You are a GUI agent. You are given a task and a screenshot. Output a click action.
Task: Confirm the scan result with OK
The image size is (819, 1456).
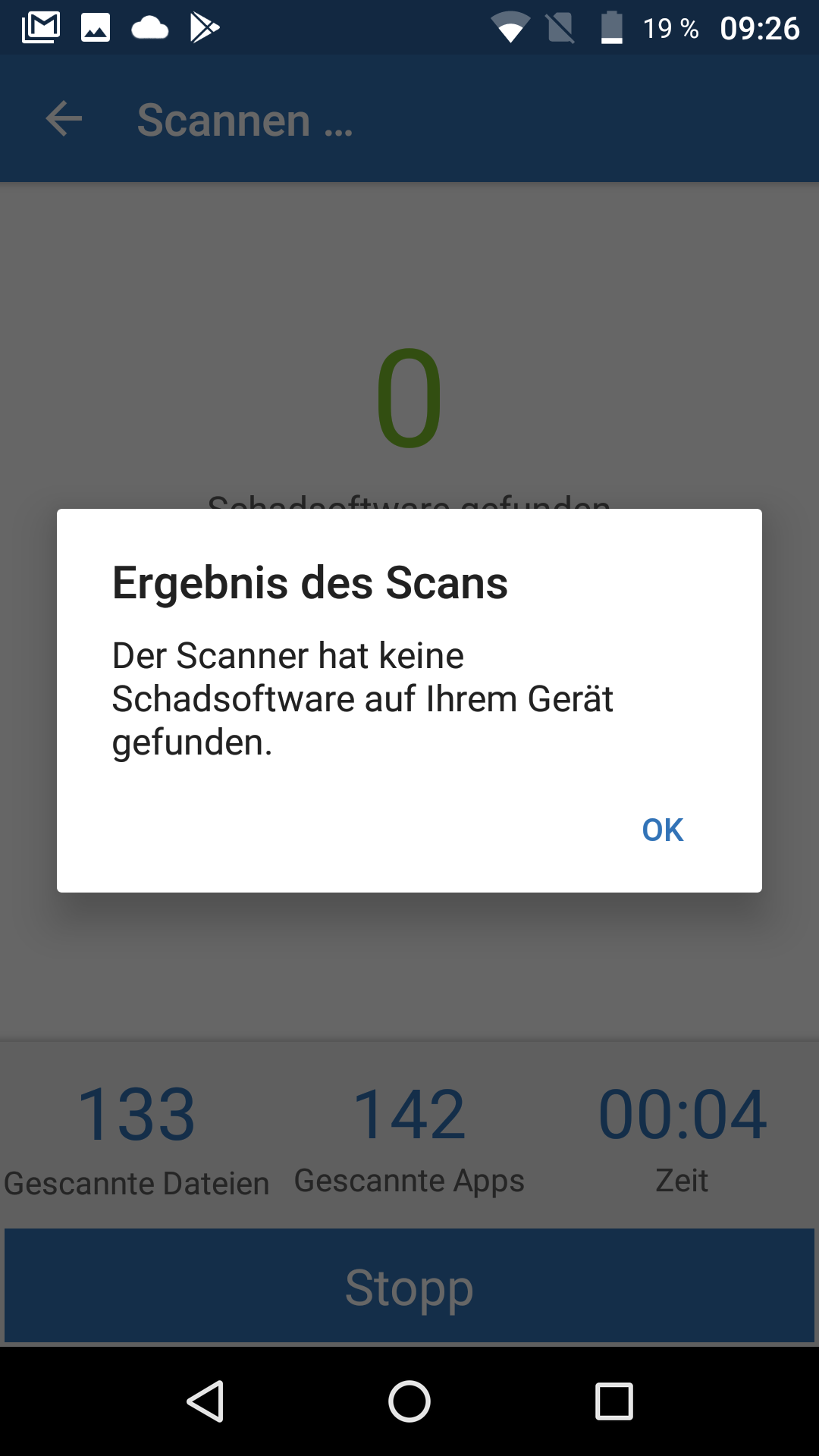[663, 830]
